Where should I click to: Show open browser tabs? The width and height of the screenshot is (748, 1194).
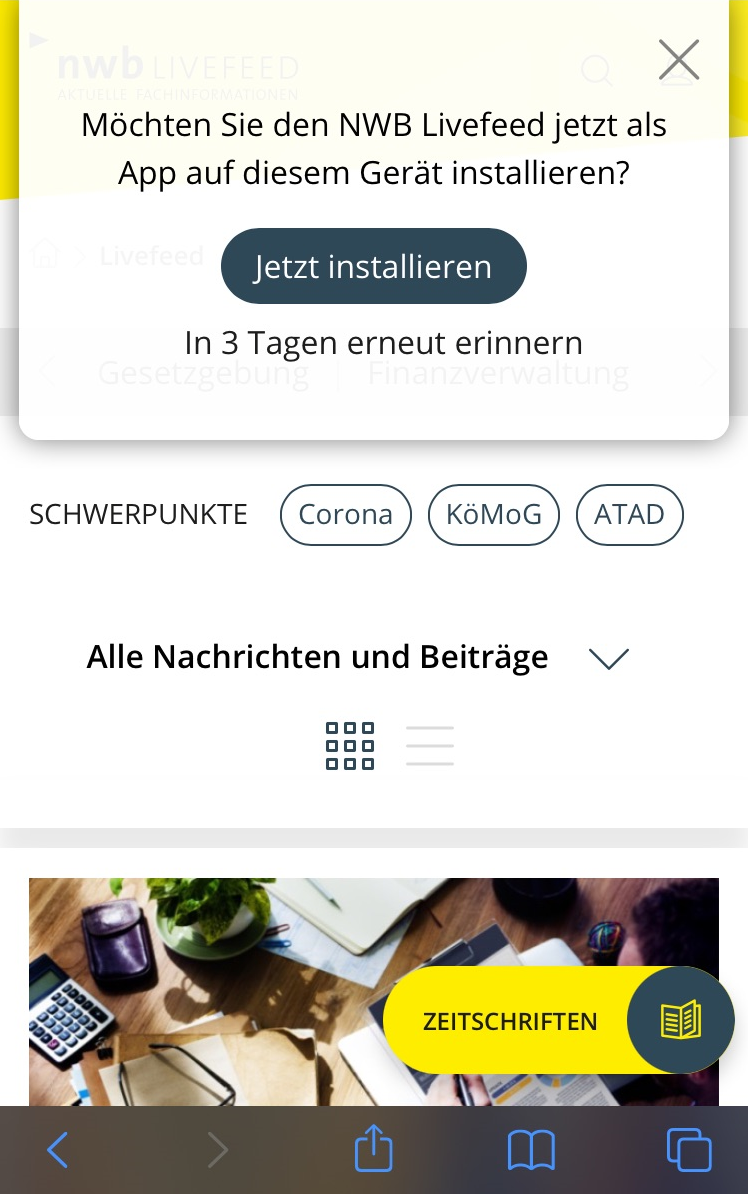(x=688, y=1150)
